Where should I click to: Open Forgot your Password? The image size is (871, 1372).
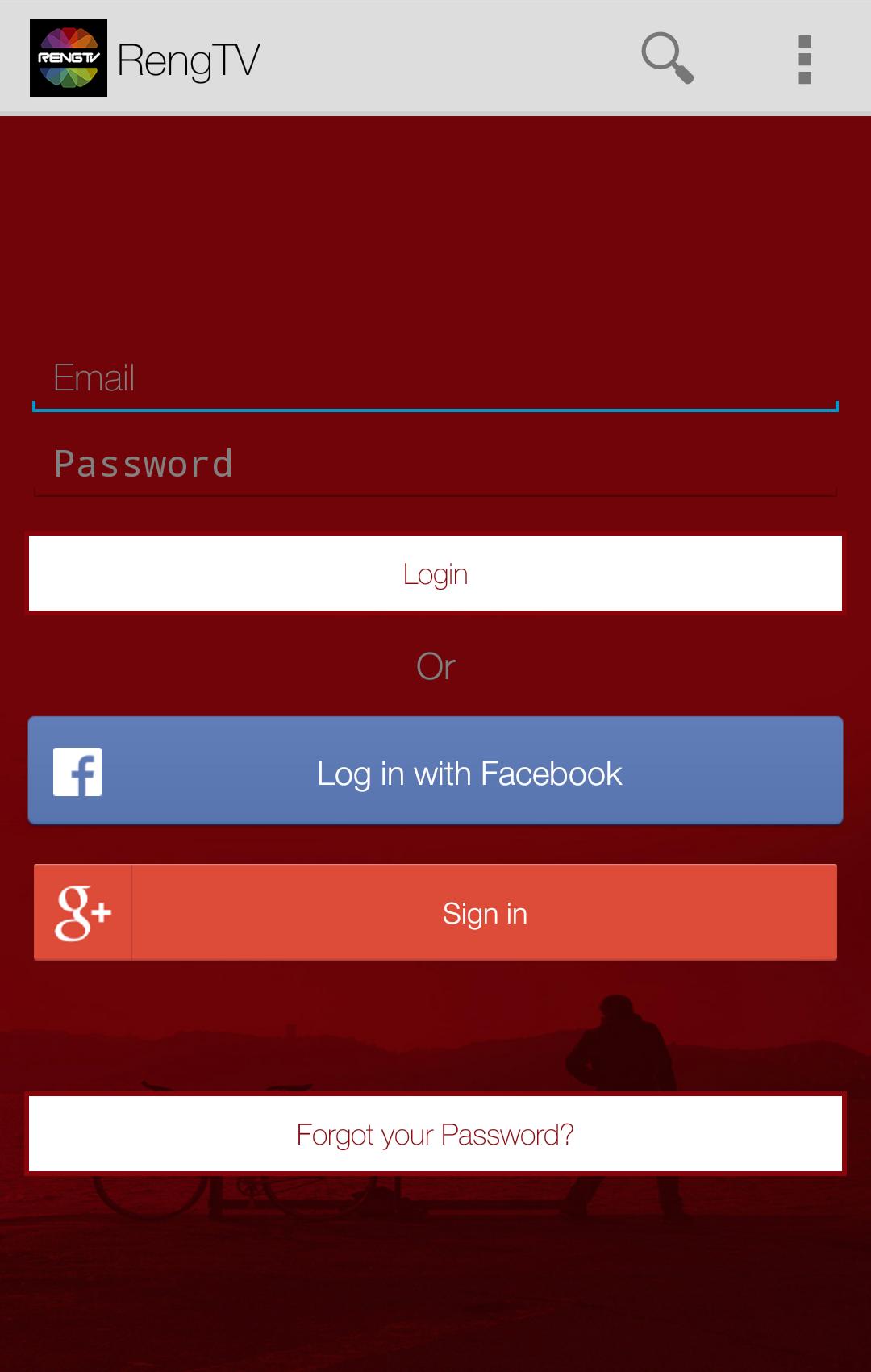pyautogui.click(x=435, y=1133)
